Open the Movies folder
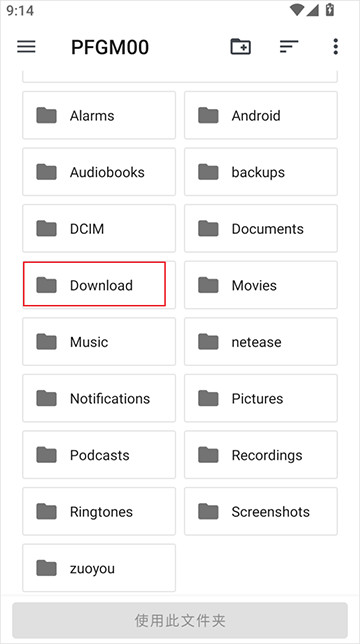The height and width of the screenshot is (644, 360). pos(261,285)
